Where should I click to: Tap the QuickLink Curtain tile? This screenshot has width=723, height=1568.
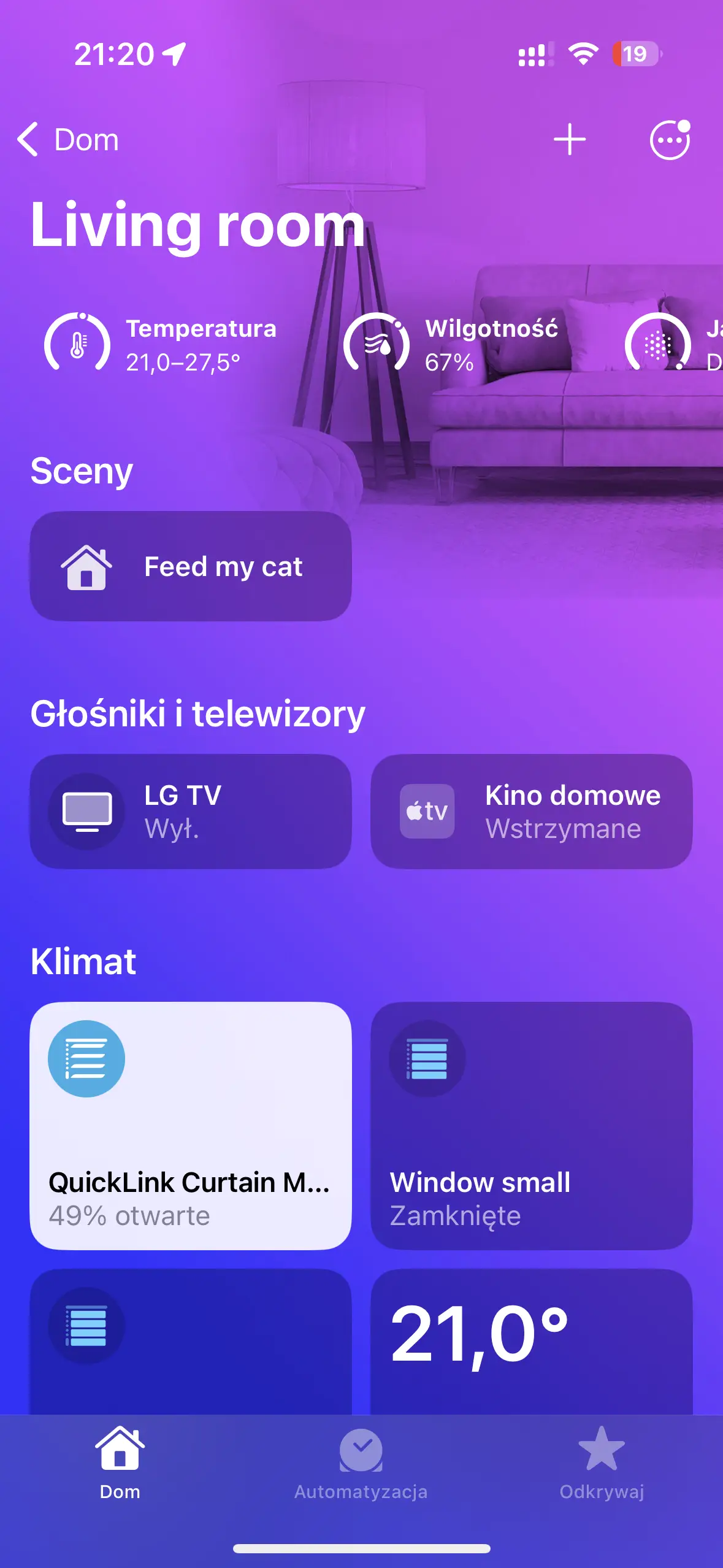click(x=191, y=1126)
